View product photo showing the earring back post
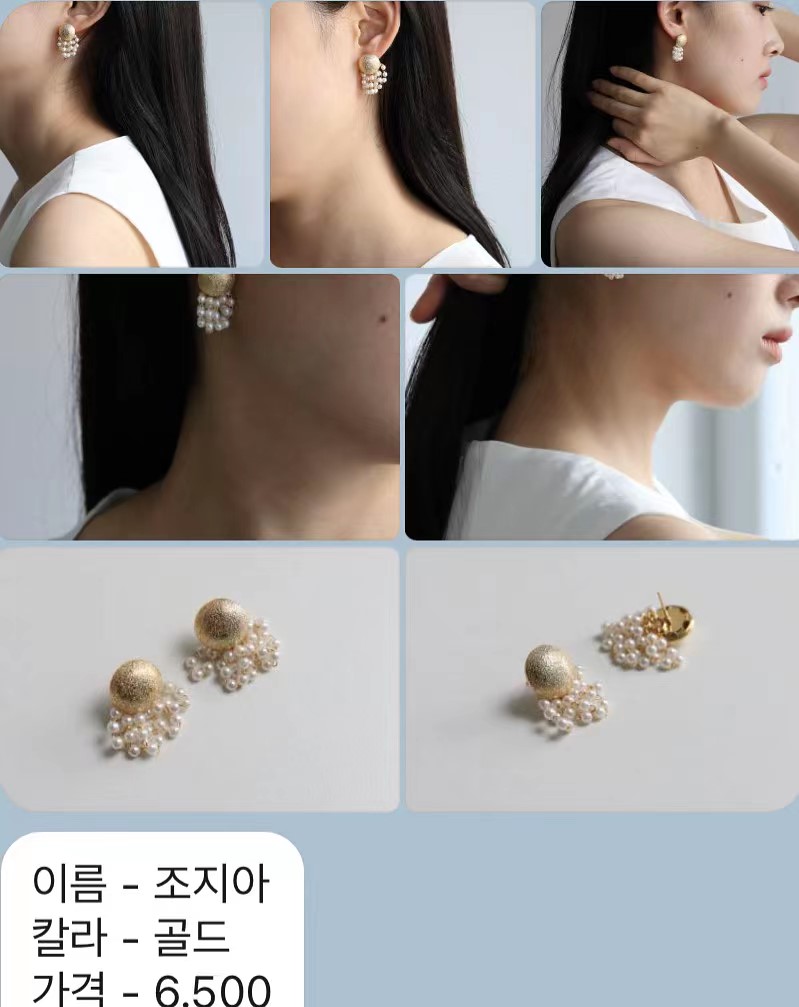Viewport: 799px width, 1007px height. click(602, 678)
